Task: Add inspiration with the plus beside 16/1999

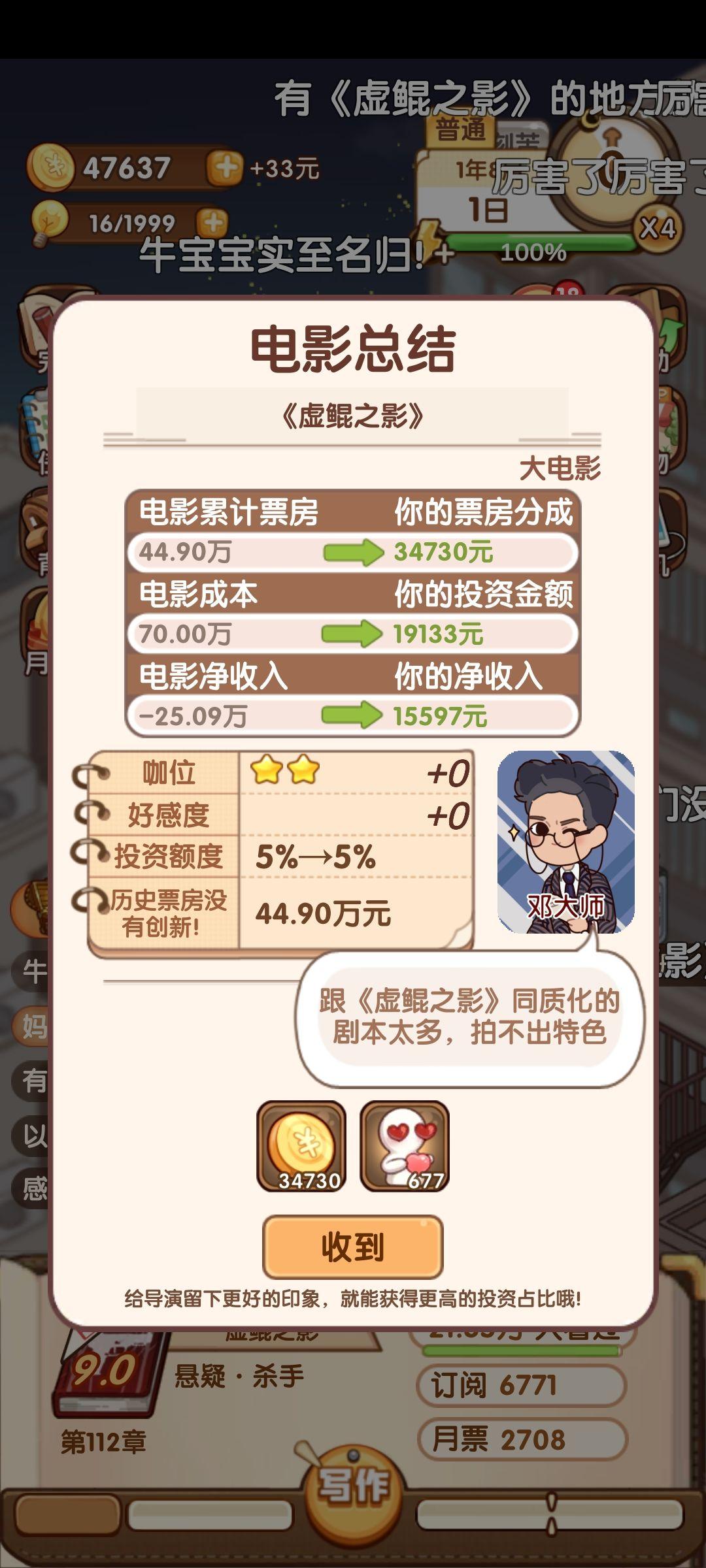Action: click(x=212, y=223)
